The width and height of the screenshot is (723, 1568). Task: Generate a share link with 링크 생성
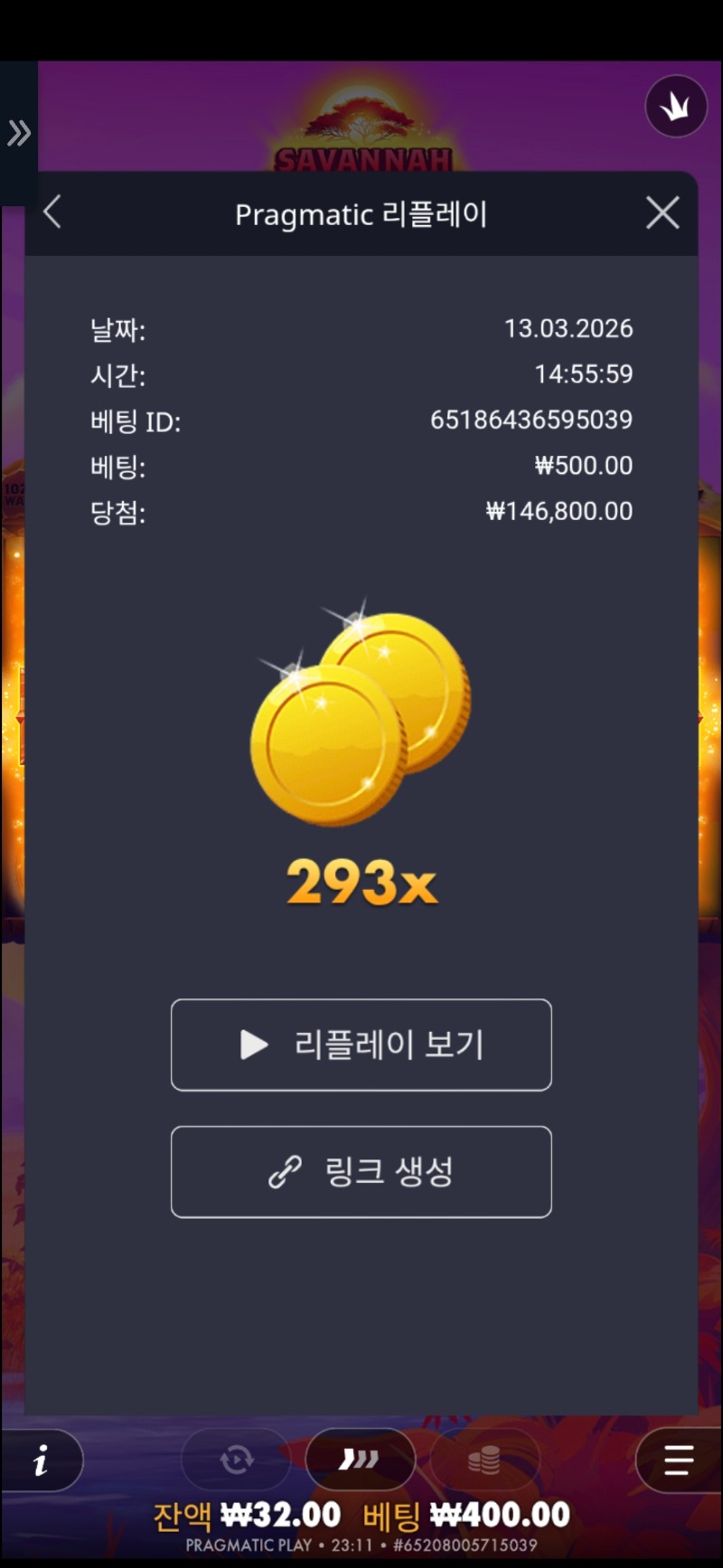pyautogui.click(x=361, y=1172)
